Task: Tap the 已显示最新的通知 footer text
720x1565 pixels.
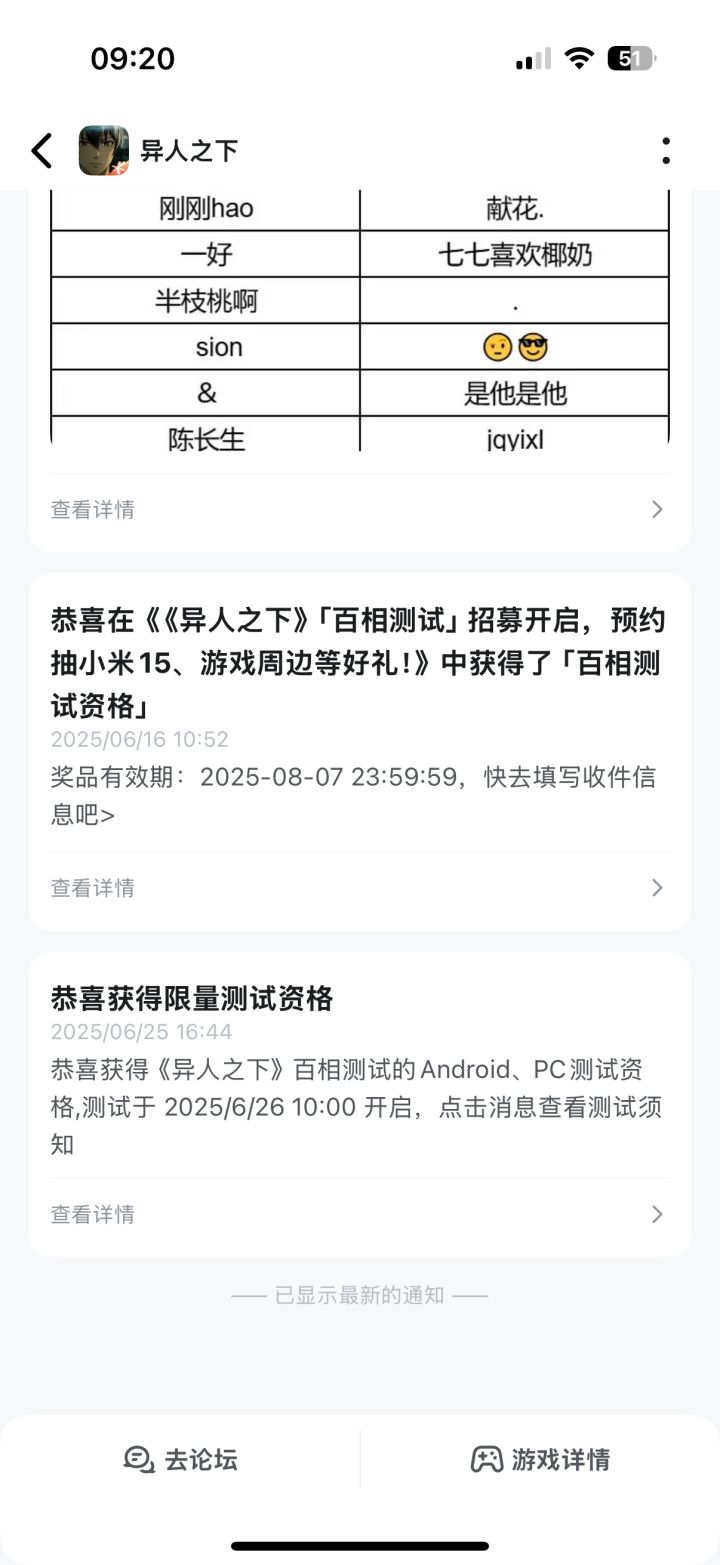Action: coord(359,1294)
